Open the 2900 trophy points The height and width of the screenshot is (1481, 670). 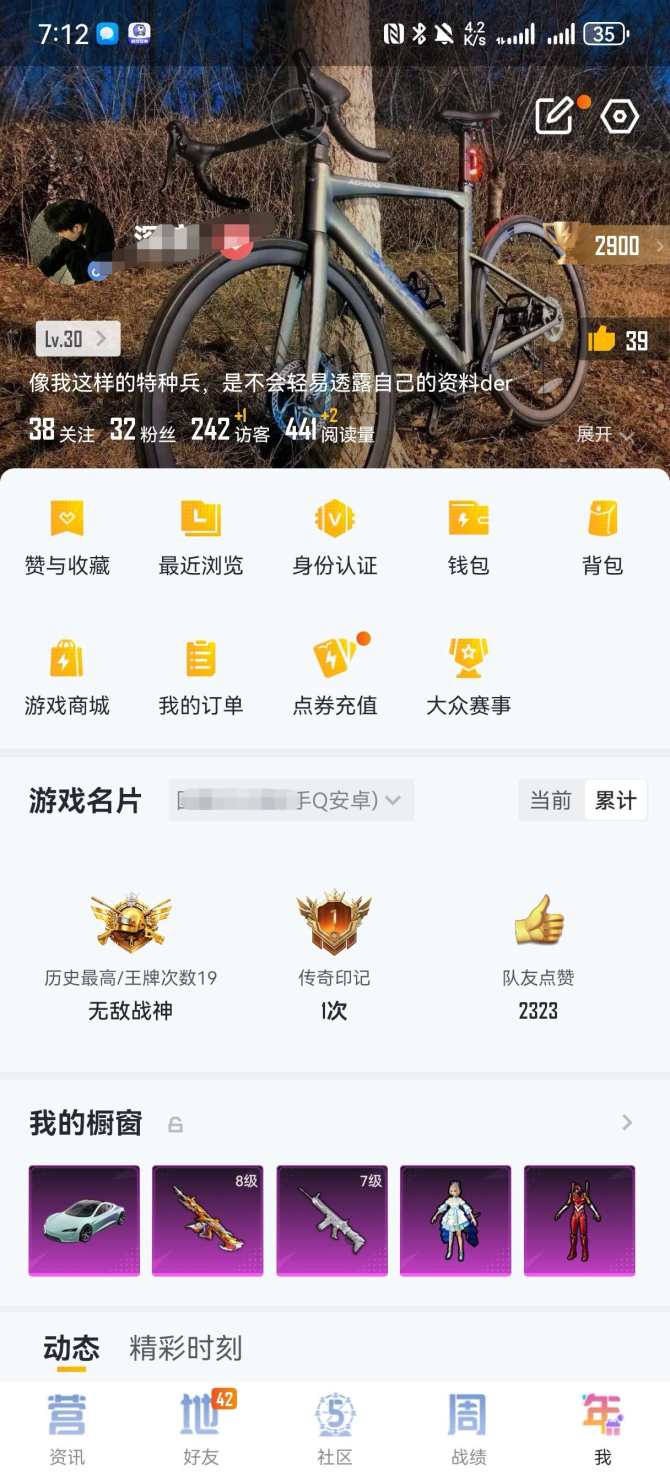click(609, 245)
